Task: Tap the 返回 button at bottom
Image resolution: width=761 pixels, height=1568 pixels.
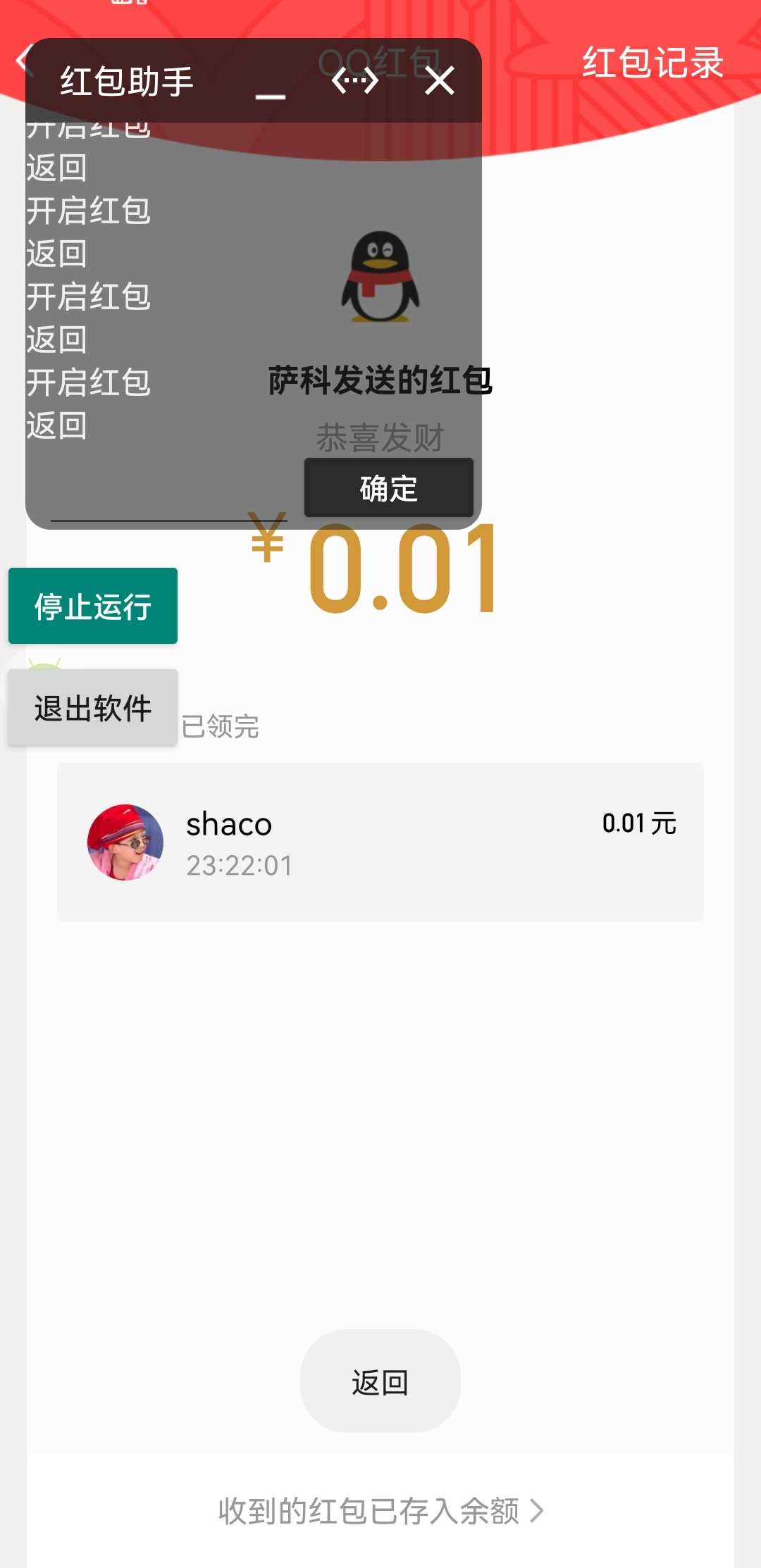Action: tap(380, 1381)
